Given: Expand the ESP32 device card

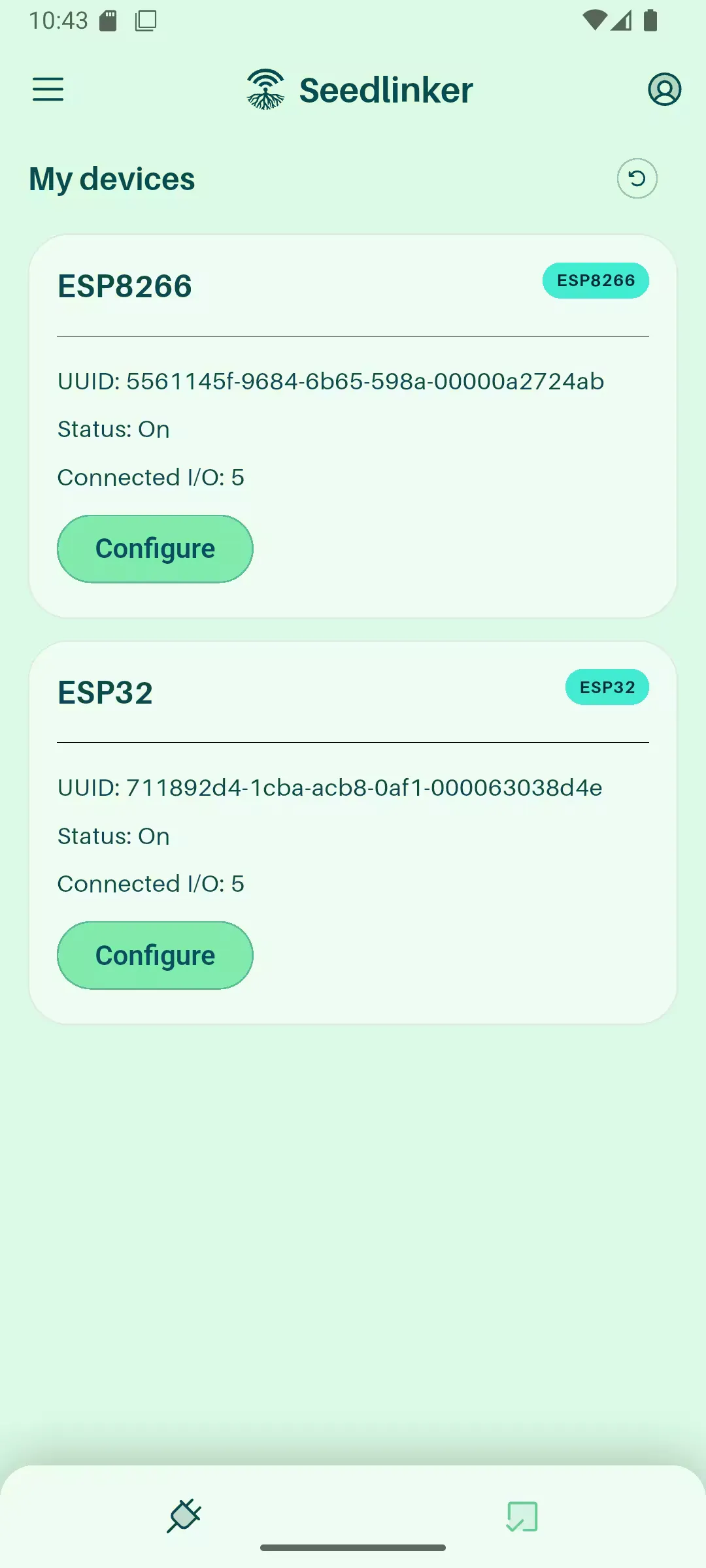Looking at the screenshot, I should [x=105, y=693].
